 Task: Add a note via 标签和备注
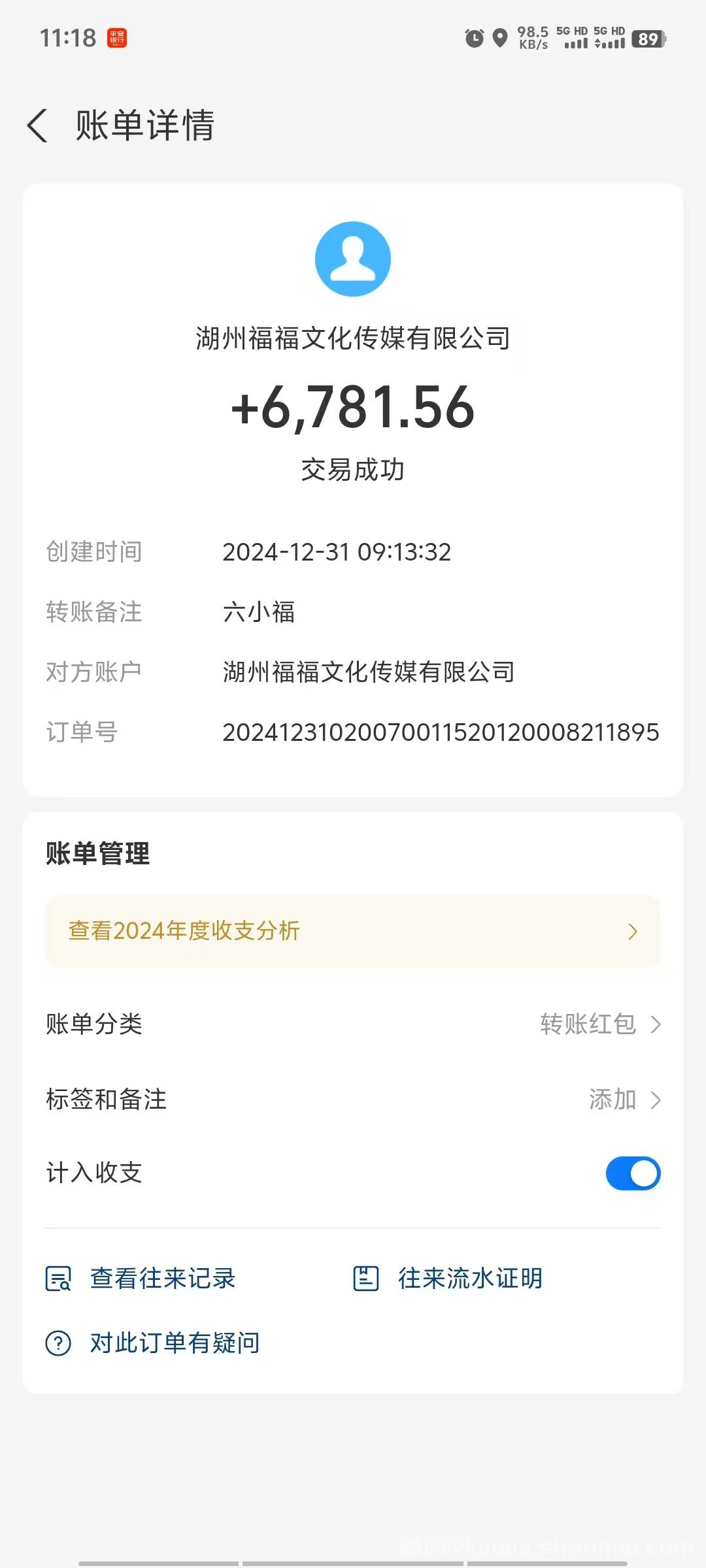353,1100
